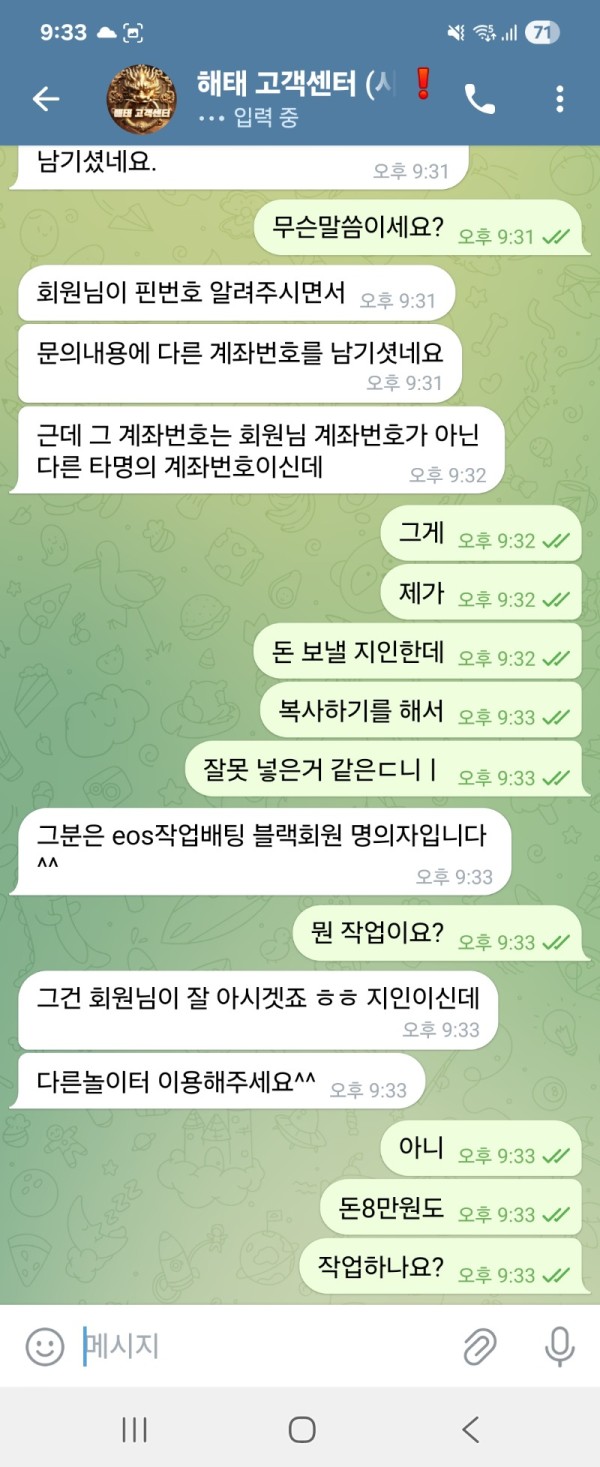600x1467 pixels.
Task: Record a voice message with microphone
Action: click(559, 1346)
